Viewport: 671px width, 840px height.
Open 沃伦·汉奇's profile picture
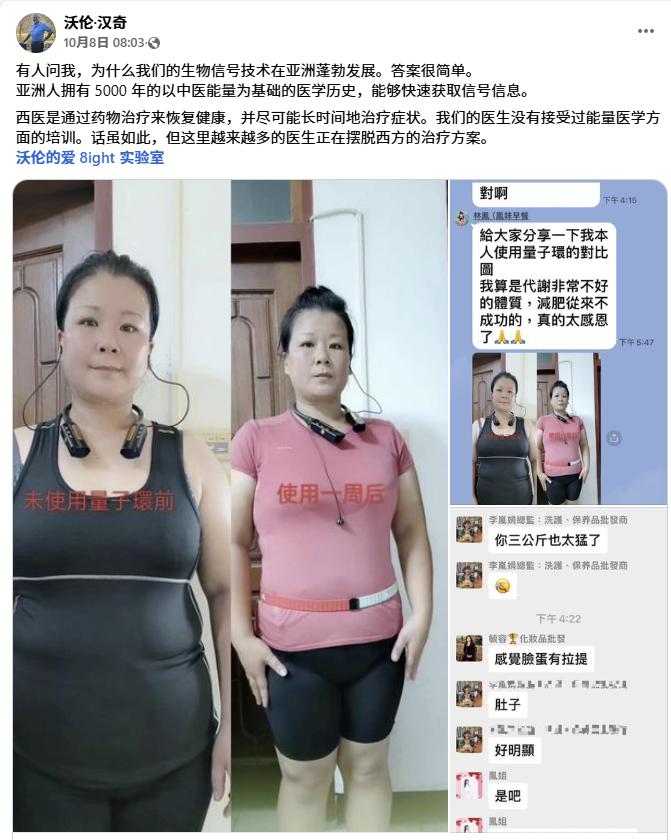35,32
